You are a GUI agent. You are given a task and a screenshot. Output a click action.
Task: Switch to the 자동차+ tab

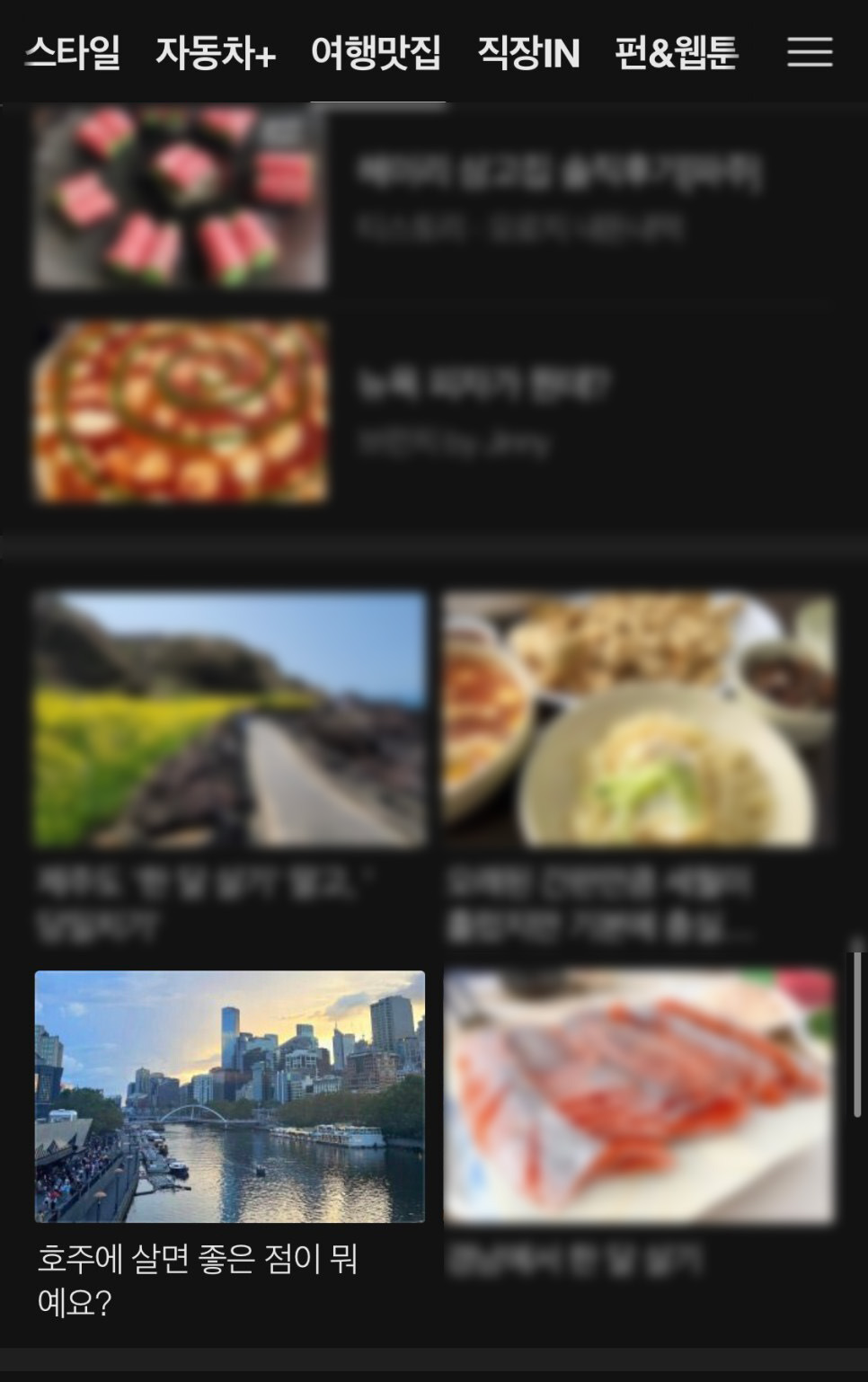point(216,53)
